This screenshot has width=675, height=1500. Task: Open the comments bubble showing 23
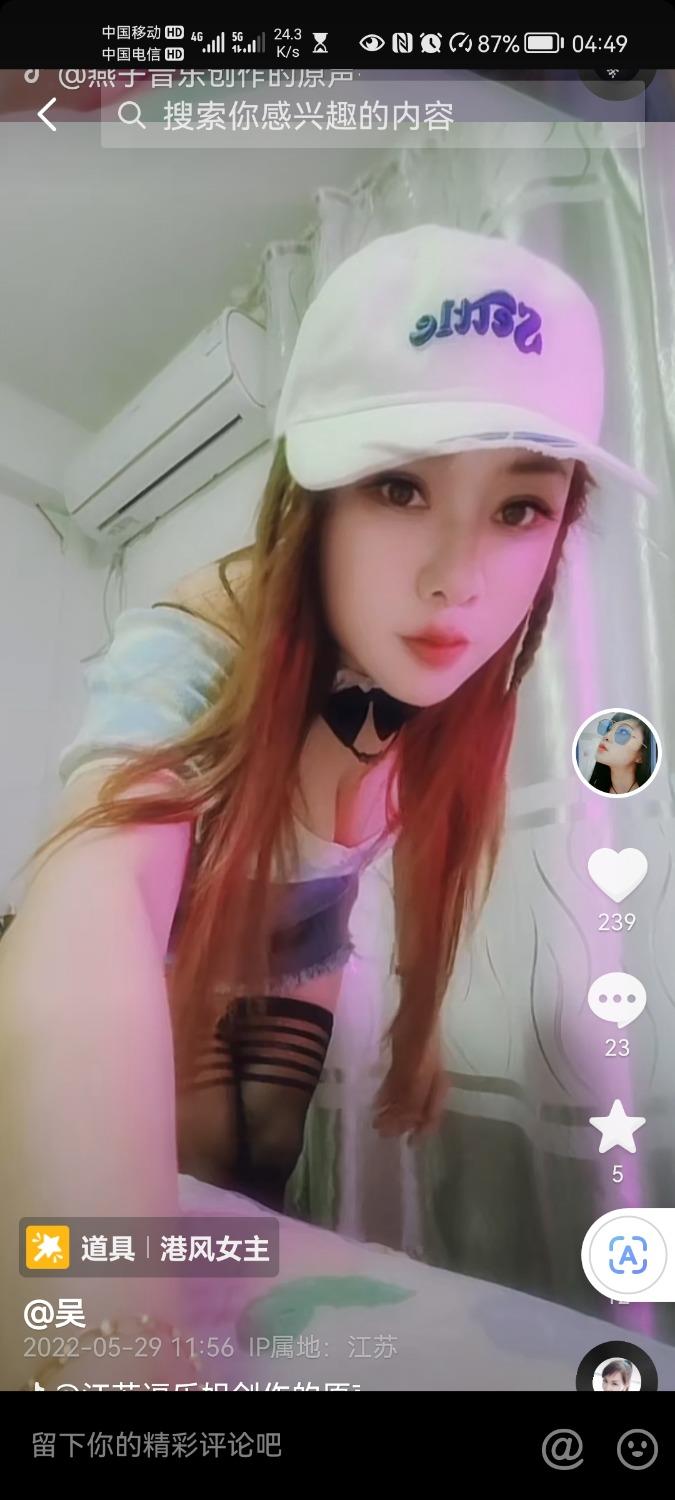[x=616, y=1001]
